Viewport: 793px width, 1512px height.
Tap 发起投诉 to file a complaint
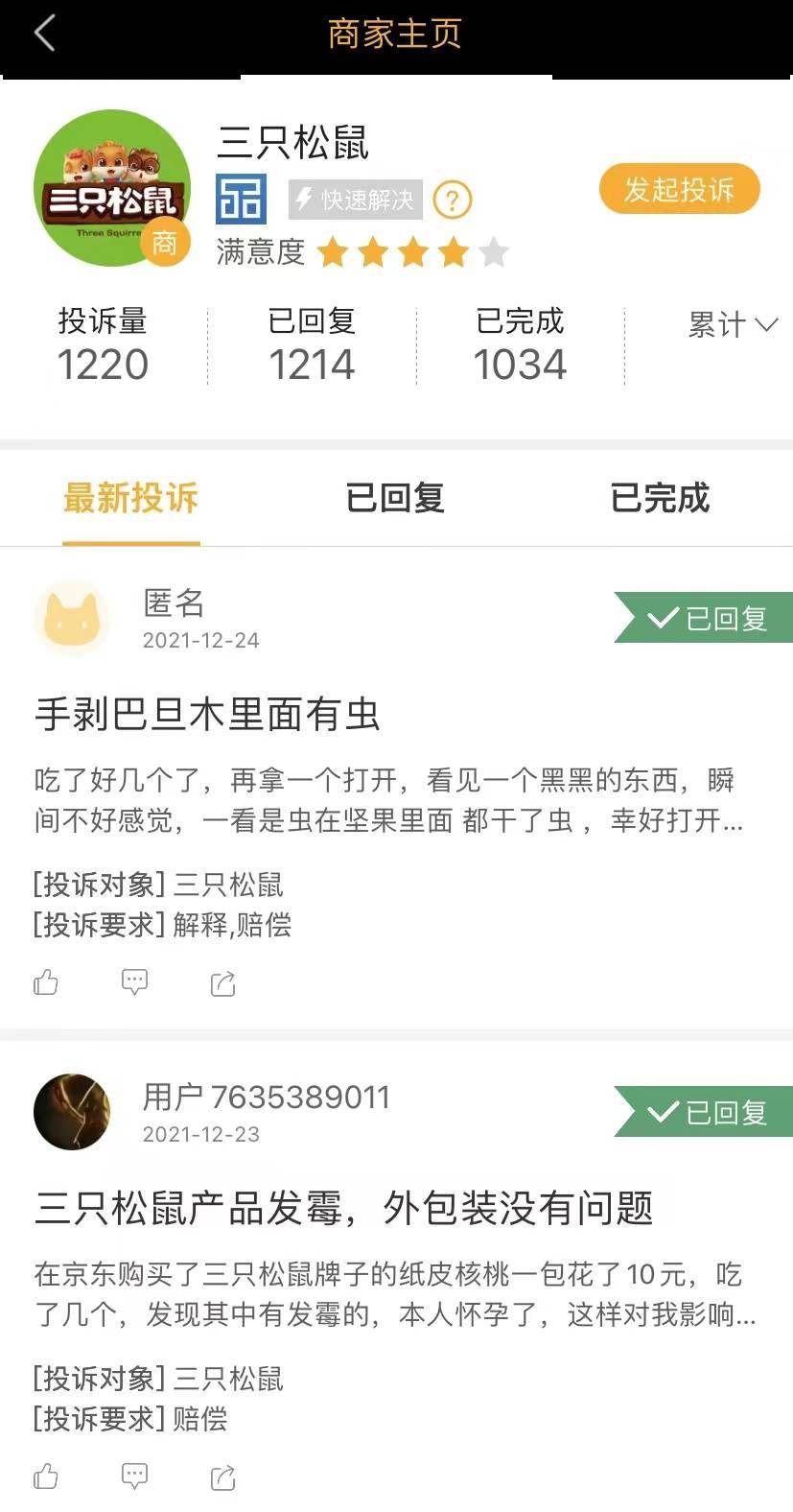[x=679, y=190]
